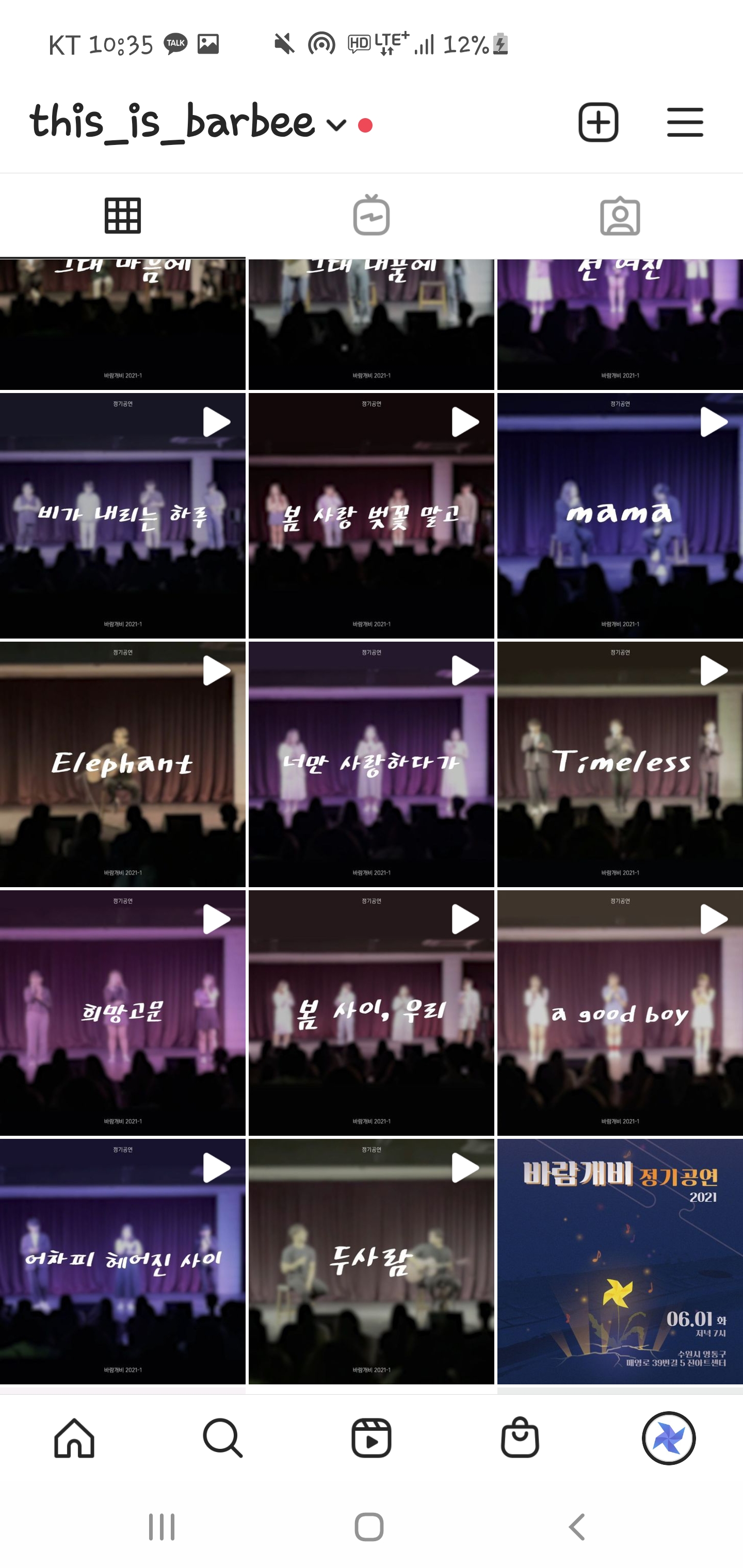Open the Shop tab
The image size is (743, 1568).
[x=520, y=1438]
